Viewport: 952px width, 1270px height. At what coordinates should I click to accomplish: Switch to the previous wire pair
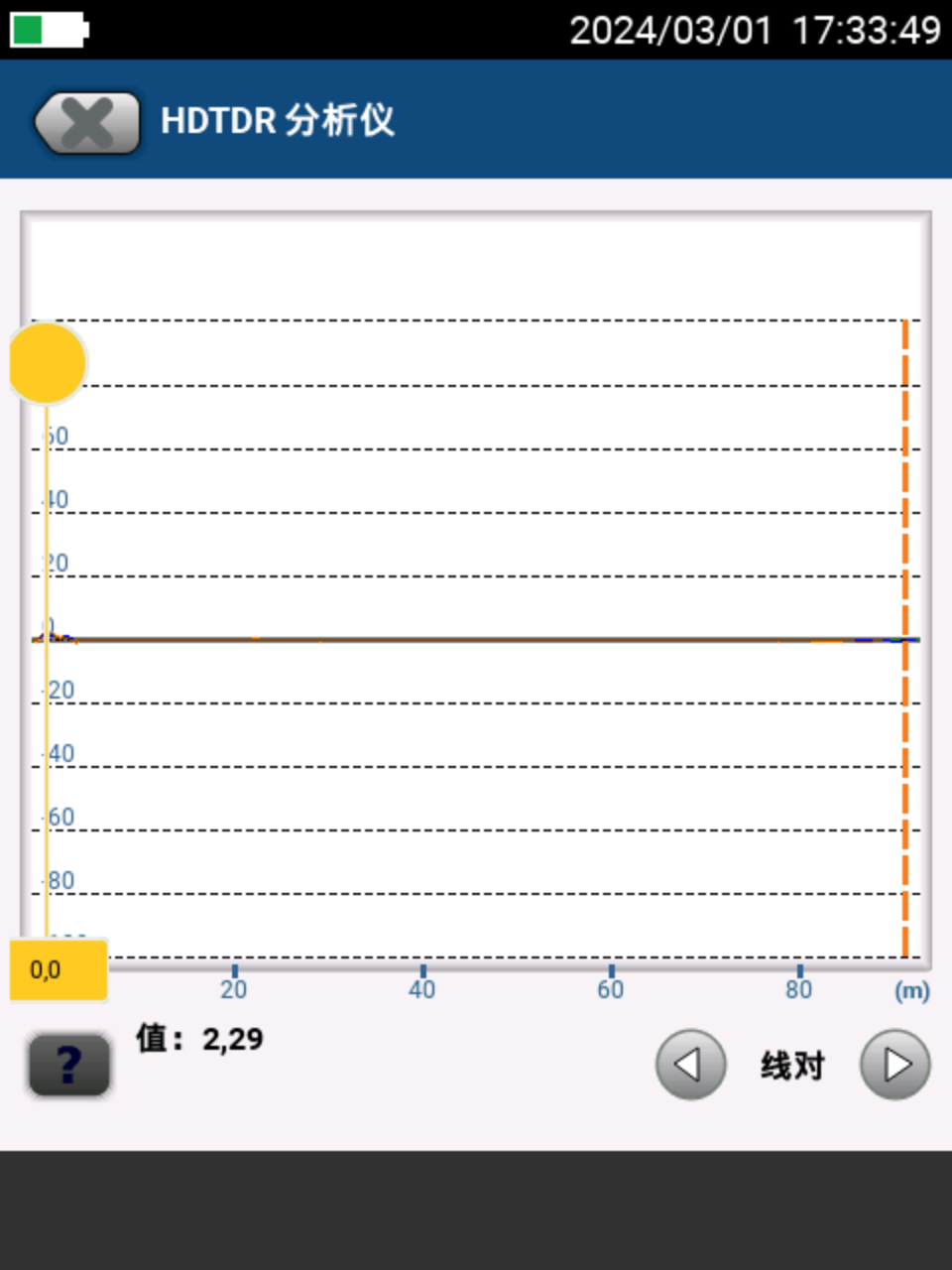[x=690, y=1065]
